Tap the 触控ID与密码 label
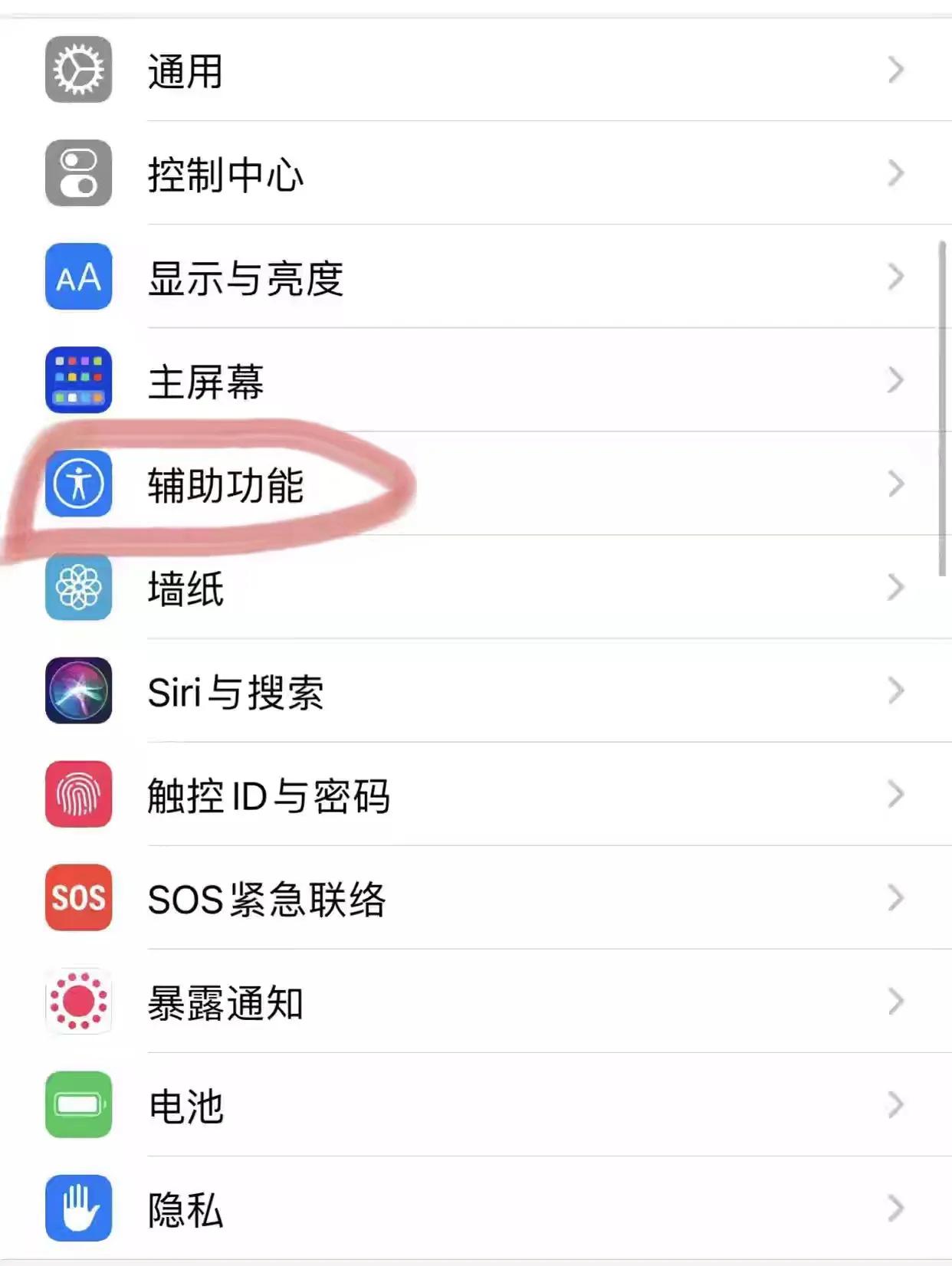This screenshot has height=1266, width=952. (x=270, y=795)
